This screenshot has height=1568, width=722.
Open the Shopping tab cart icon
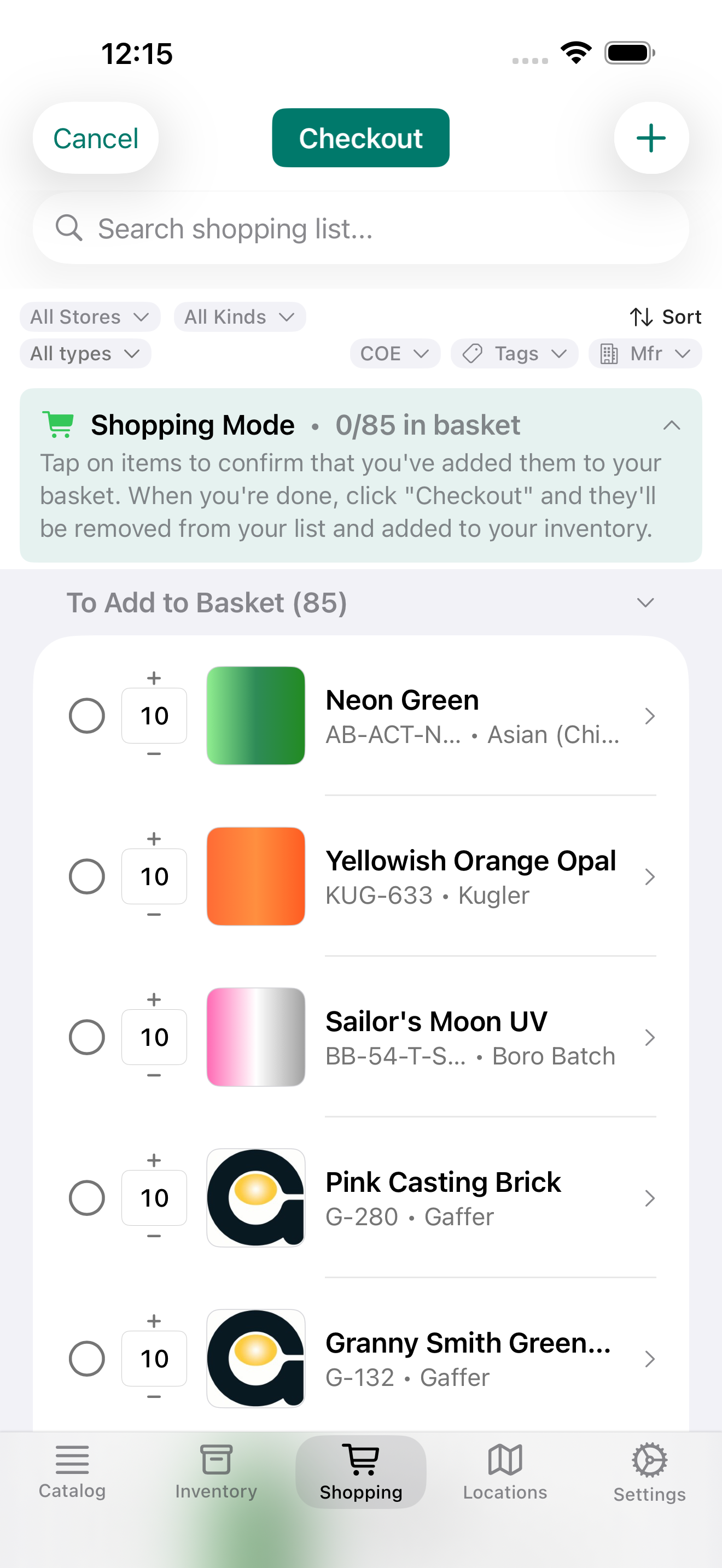360,1460
